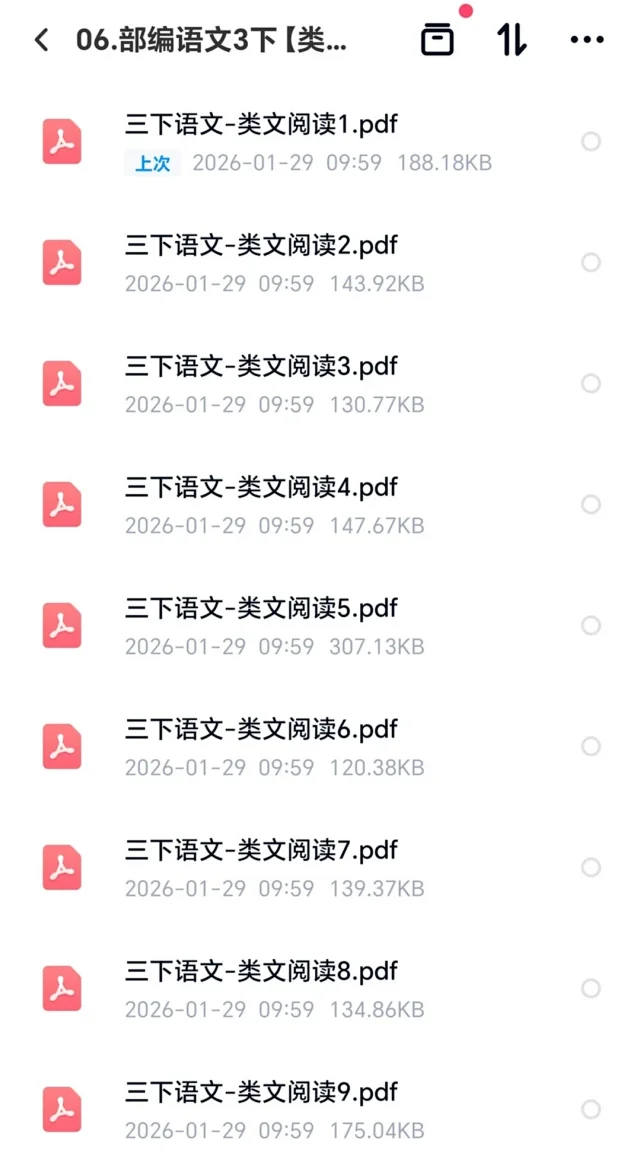The width and height of the screenshot is (640, 1156).
Task: Mark 类文阅读5.pdf as selected
Action: [x=591, y=626]
